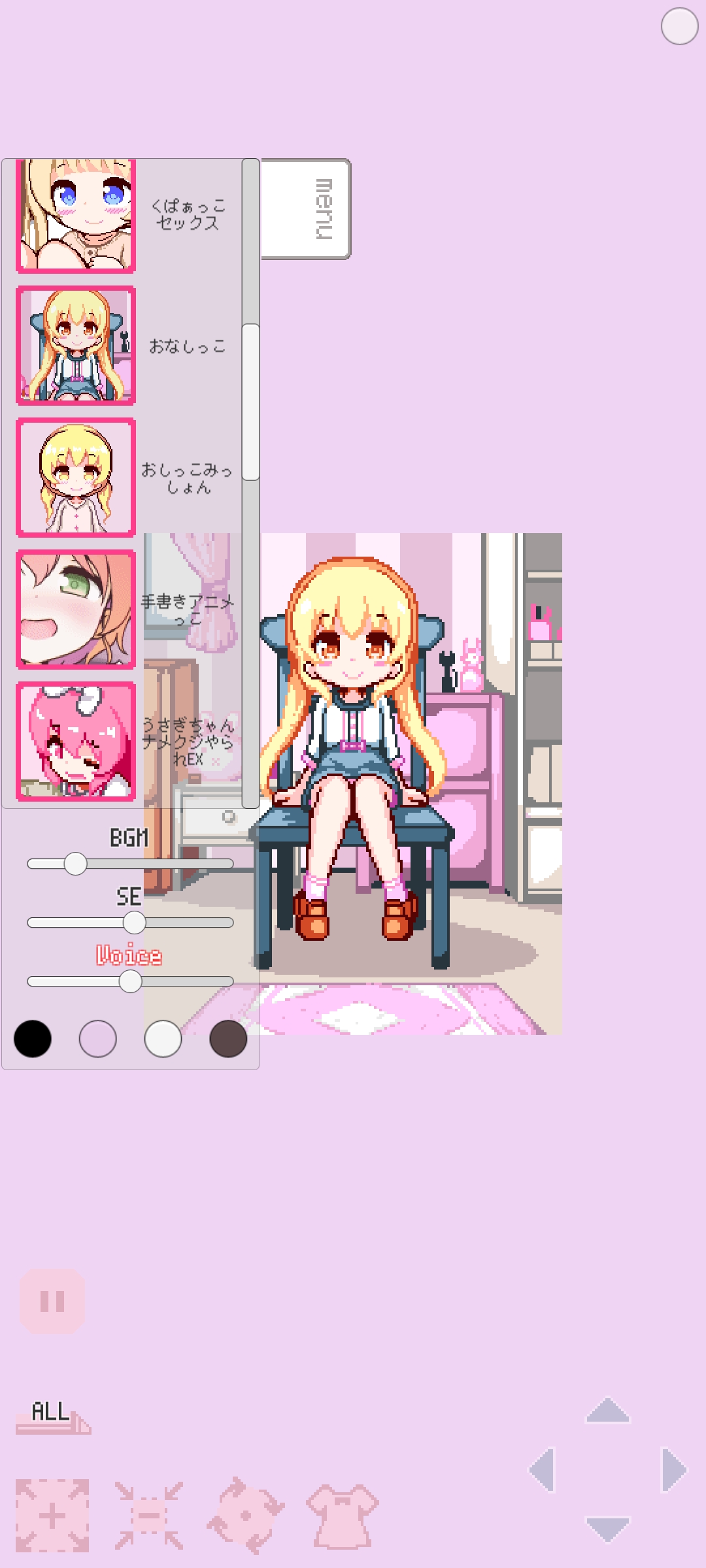The width and height of the screenshot is (706, 1568).
Task: Tap the down arrow button
Action: (x=608, y=1529)
